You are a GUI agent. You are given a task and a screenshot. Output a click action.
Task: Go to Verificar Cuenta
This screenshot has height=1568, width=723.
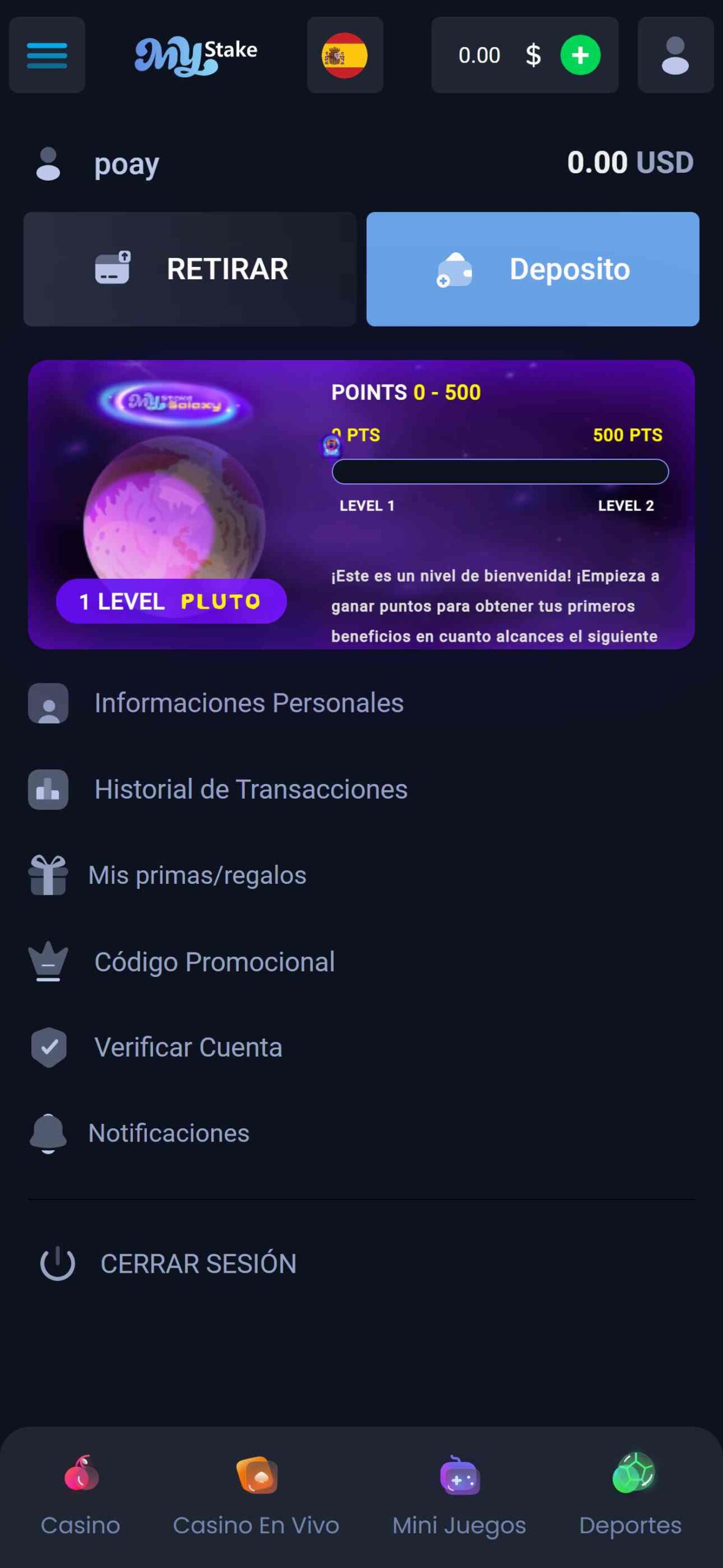click(187, 1047)
